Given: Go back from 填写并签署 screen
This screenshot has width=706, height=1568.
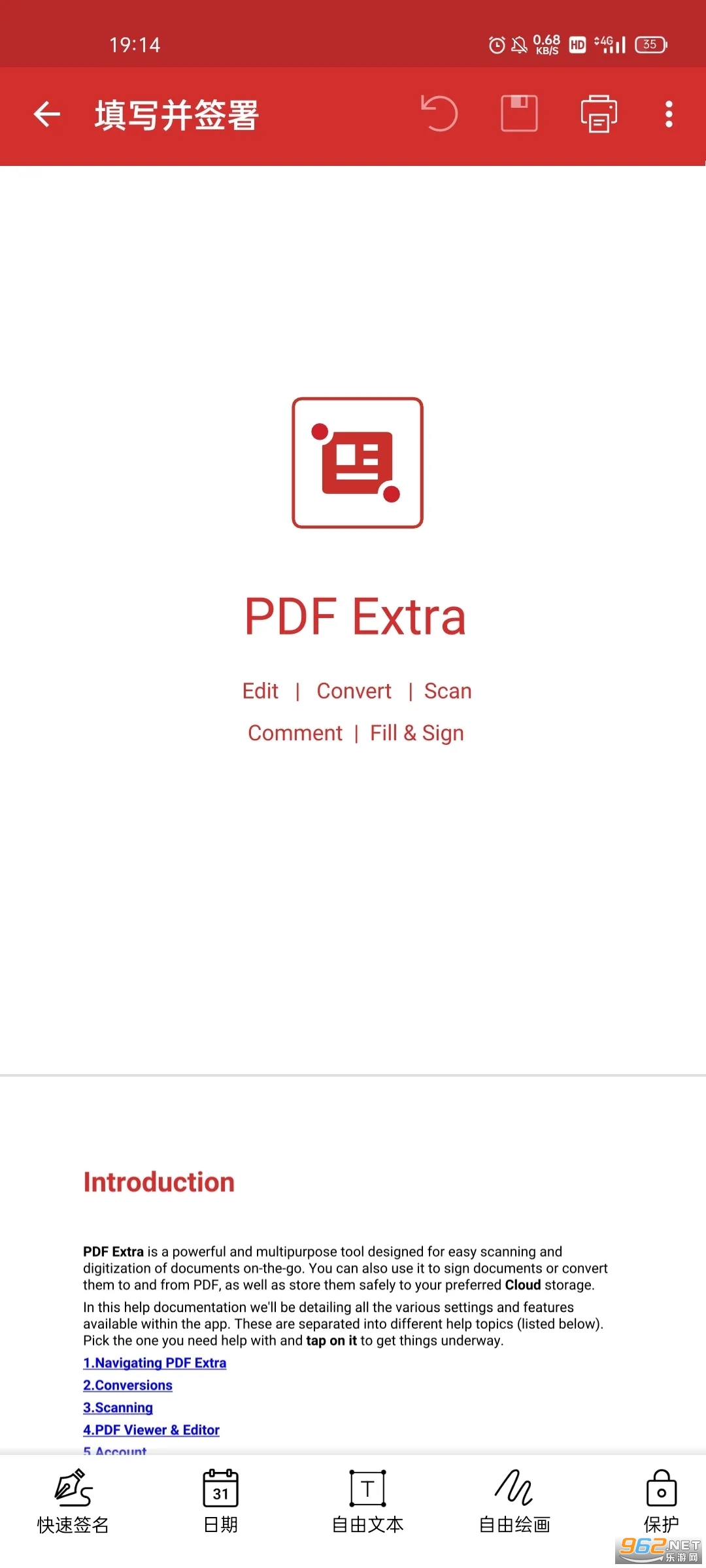Looking at the screenshot, I should coord(47,114).
